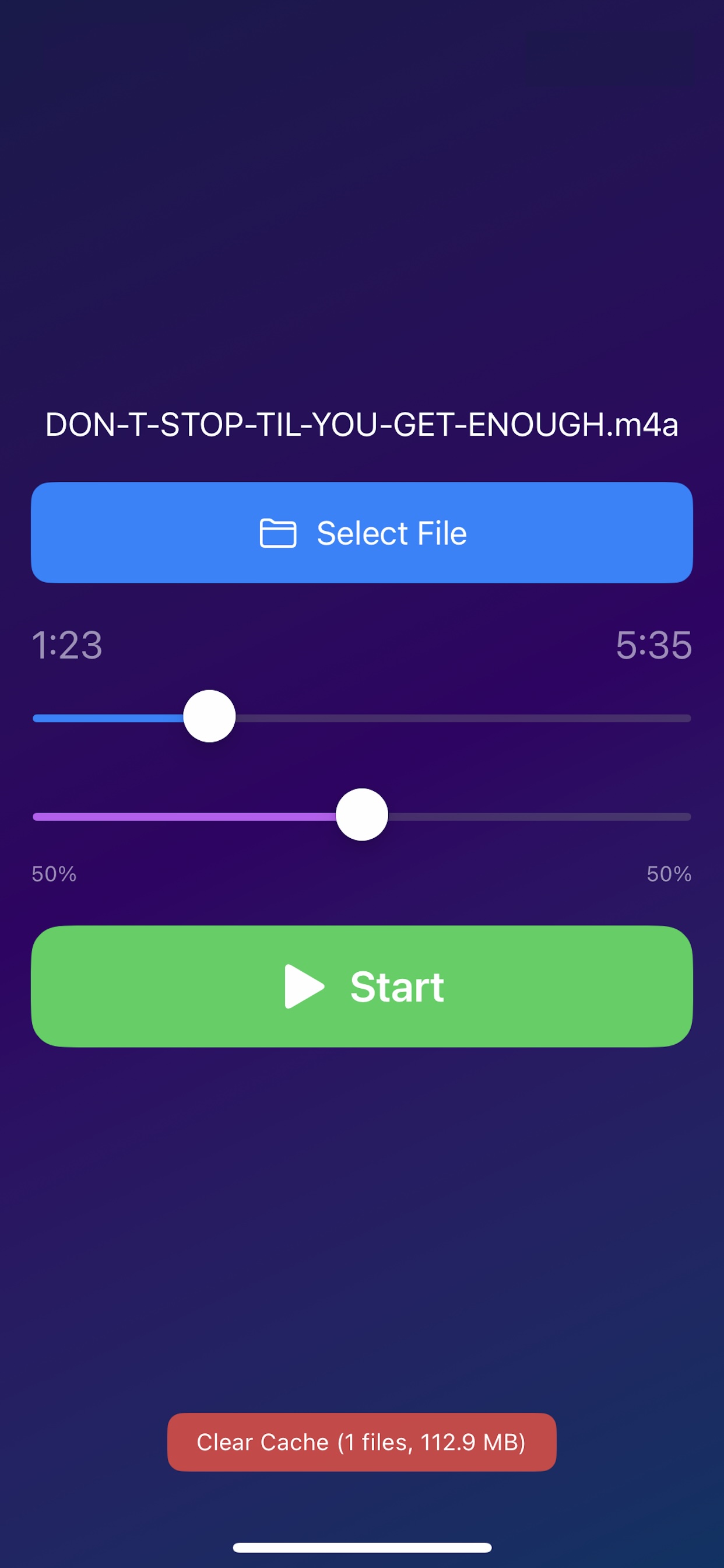
Task: Clear the 112.9 MB cache
Action: [362, 1442]
